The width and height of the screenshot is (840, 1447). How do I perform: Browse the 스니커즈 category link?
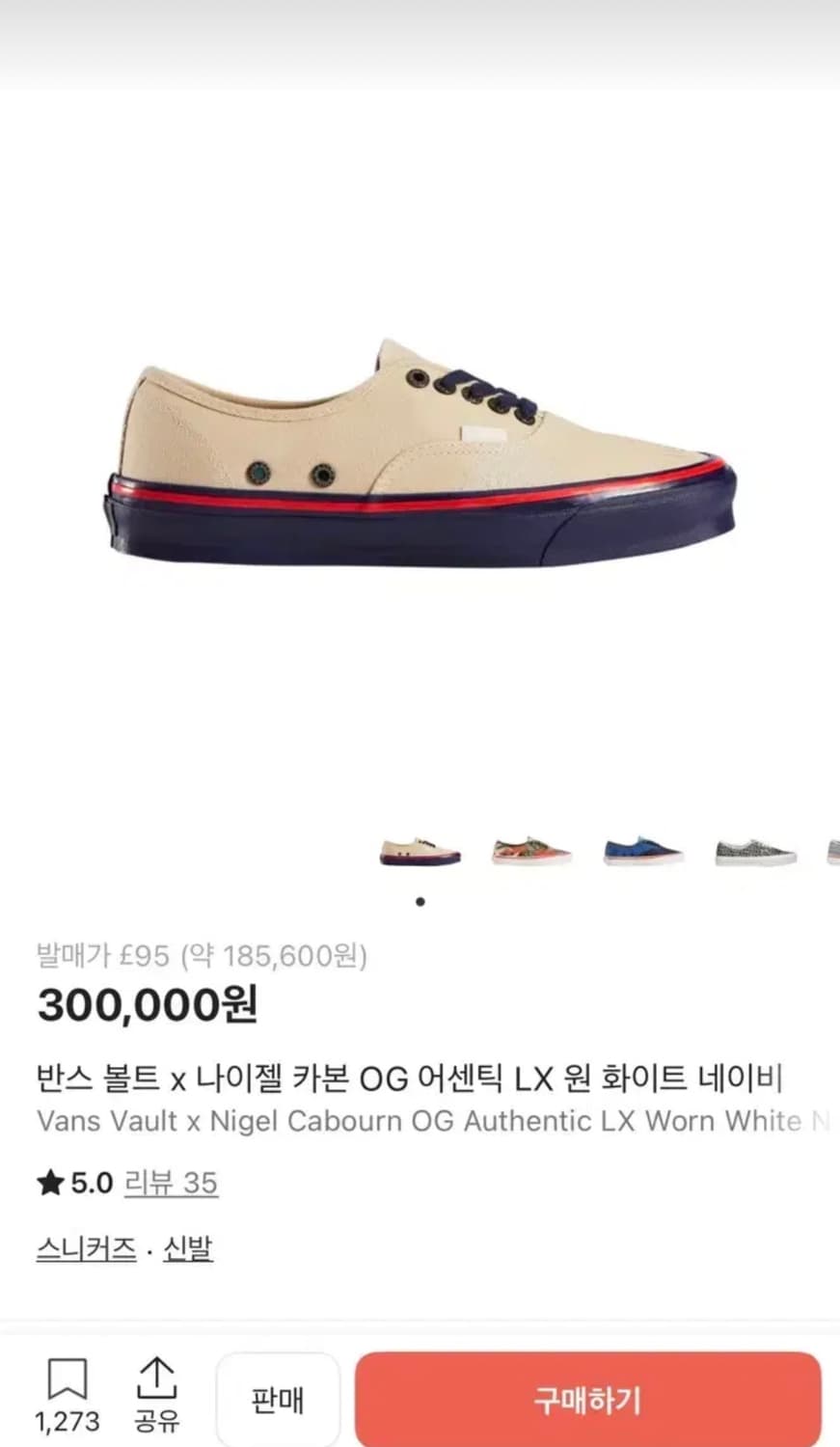(x=85, y=1247)
